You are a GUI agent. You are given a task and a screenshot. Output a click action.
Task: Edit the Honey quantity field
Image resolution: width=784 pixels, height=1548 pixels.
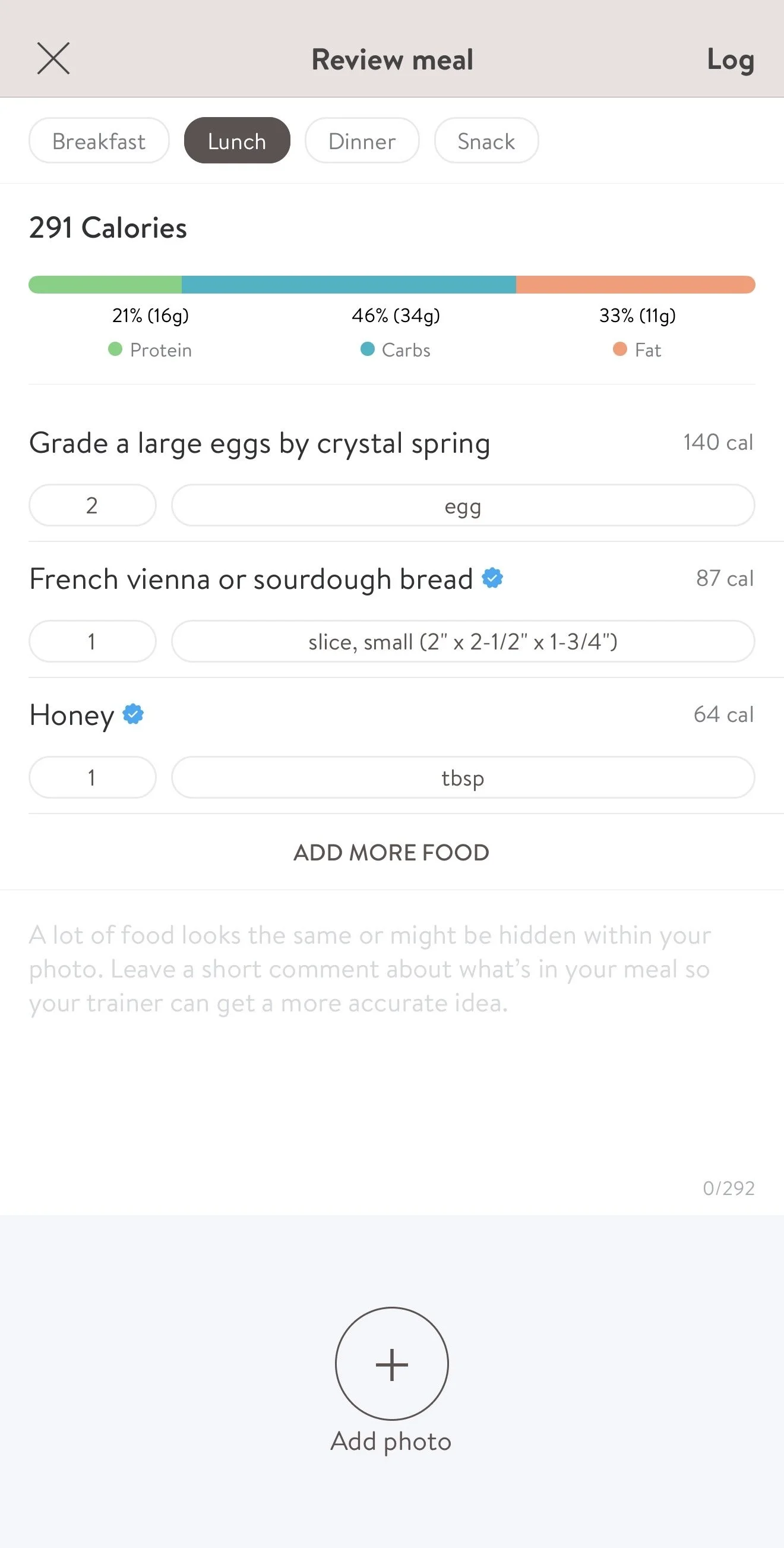pyautogui.click(x=92, y=777)
